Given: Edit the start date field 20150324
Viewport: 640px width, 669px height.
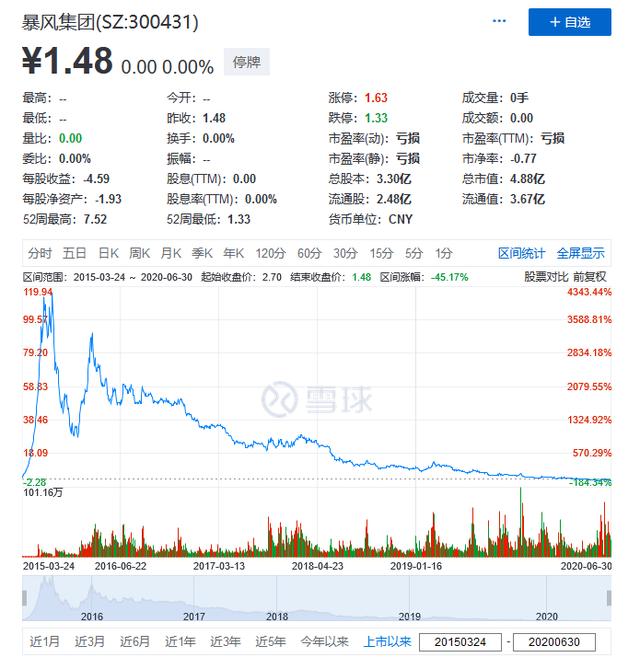Looking at the screenshot, I should click(459, 642).
